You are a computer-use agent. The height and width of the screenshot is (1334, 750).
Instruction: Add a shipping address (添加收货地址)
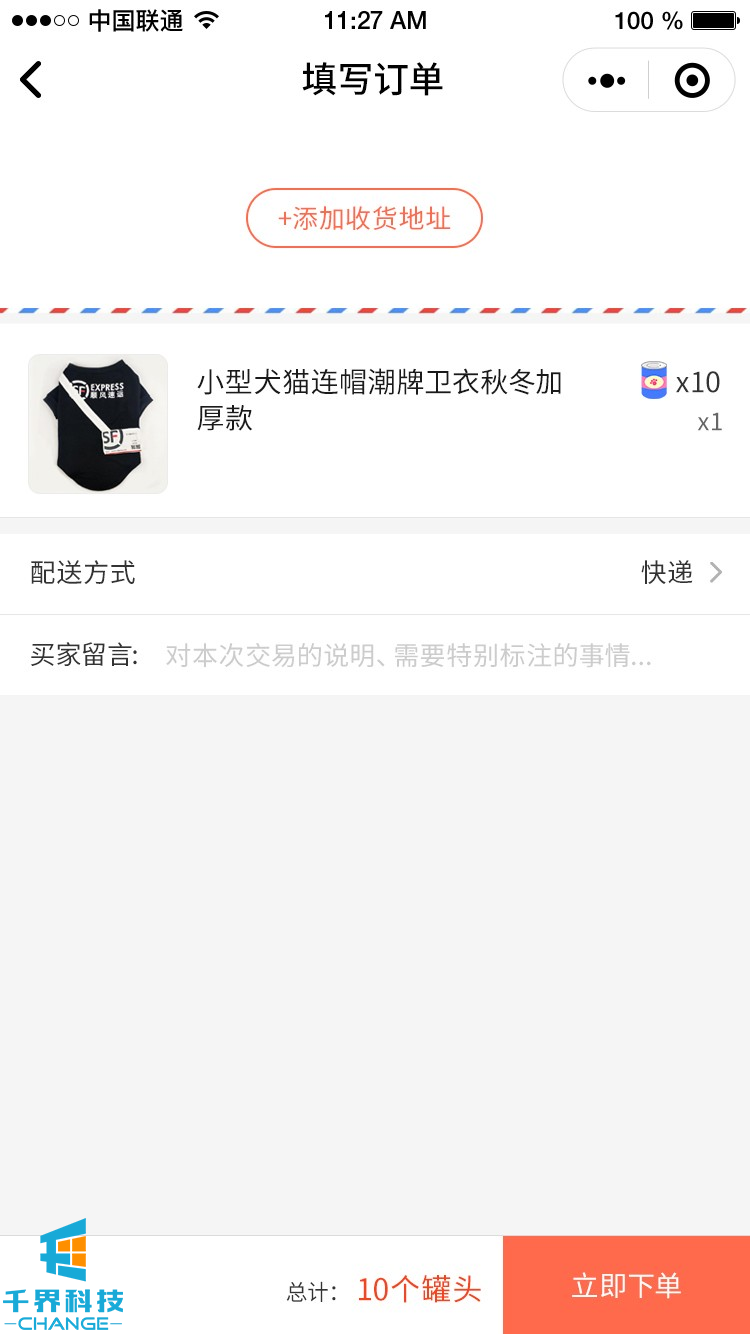point(364,218)
